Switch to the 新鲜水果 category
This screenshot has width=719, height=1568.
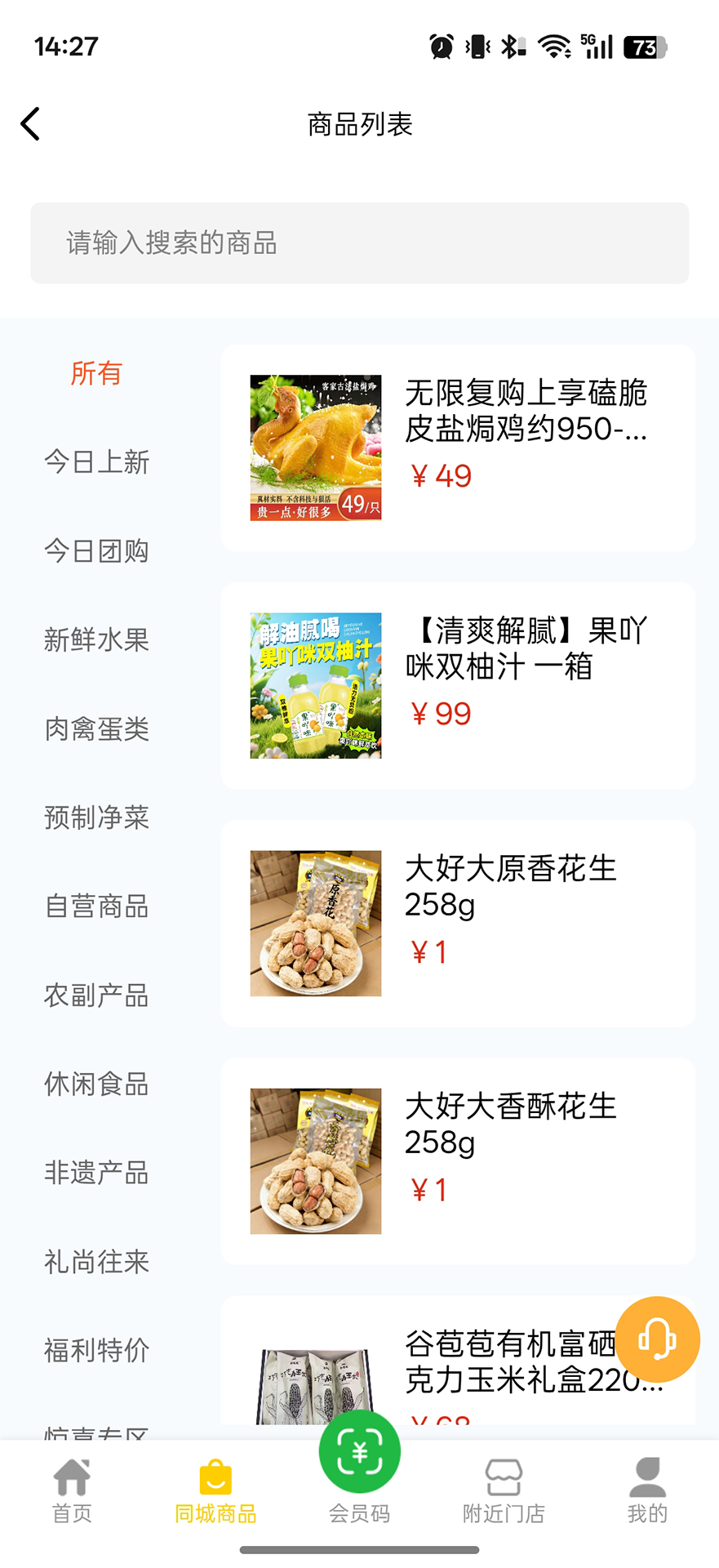coord(96,640)
